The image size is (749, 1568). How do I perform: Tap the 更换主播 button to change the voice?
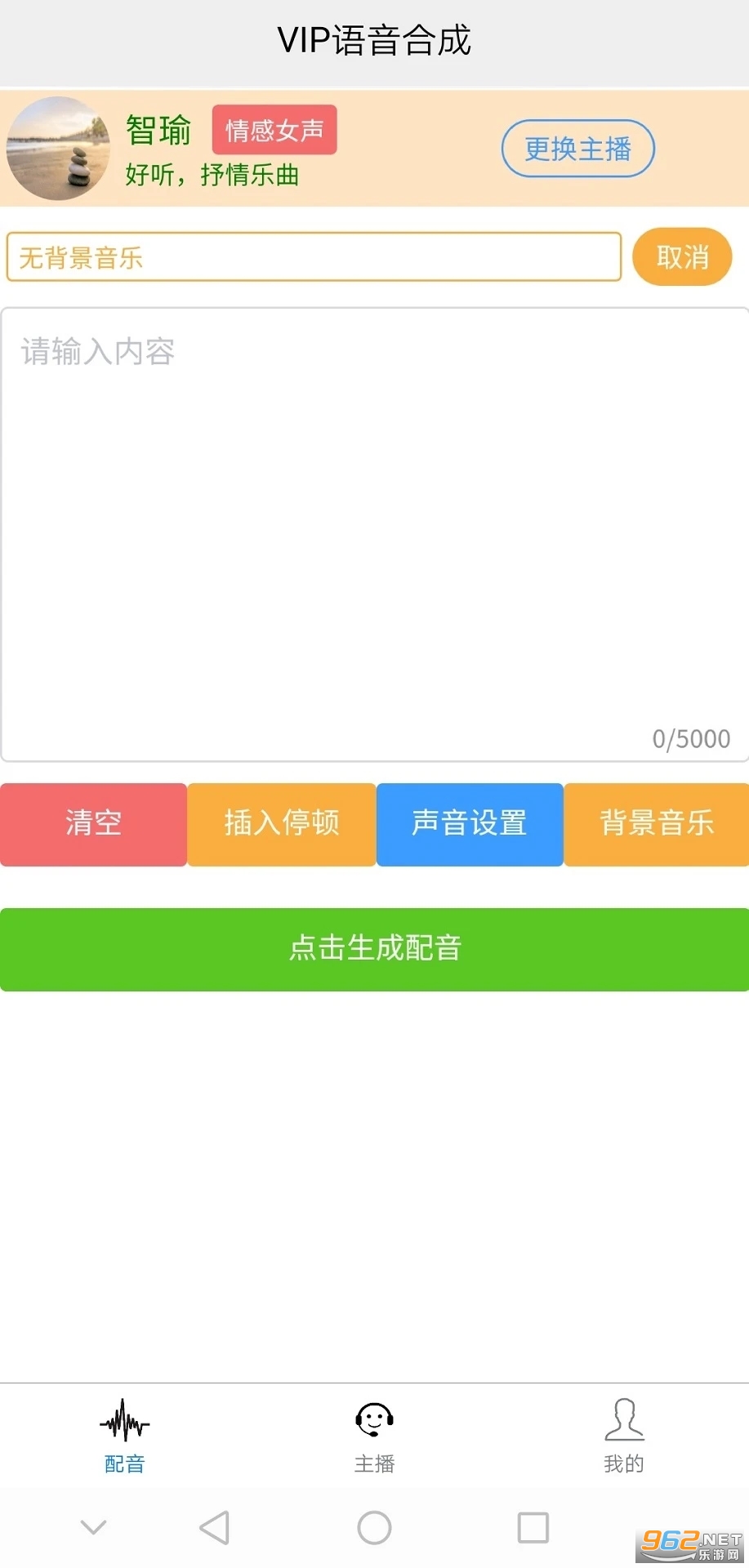577,149
